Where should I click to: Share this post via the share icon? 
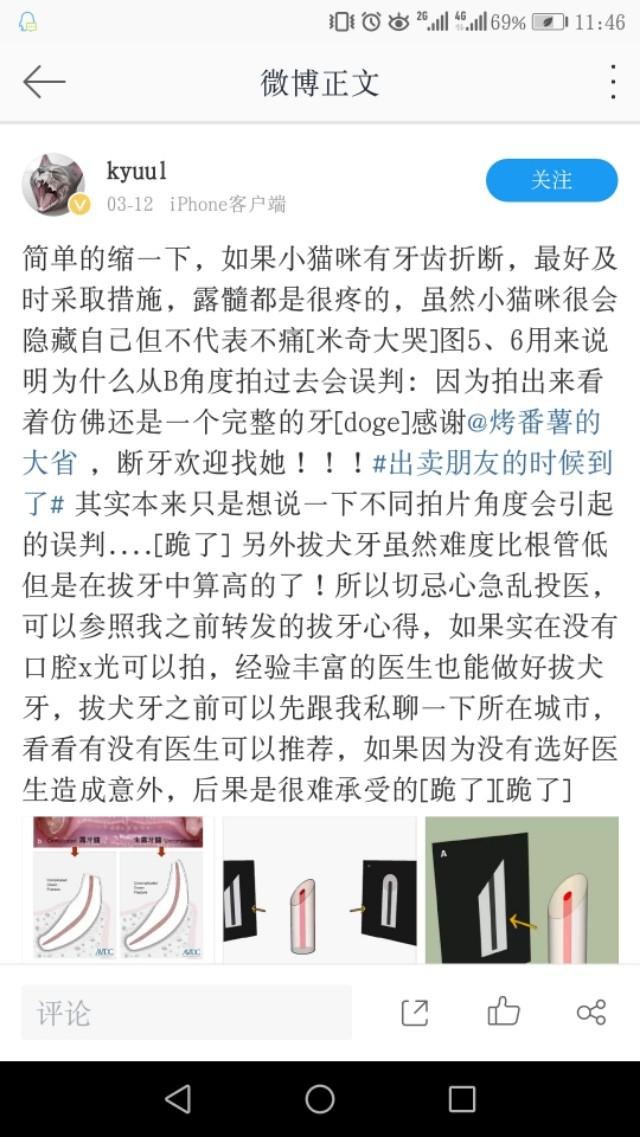591,1013
